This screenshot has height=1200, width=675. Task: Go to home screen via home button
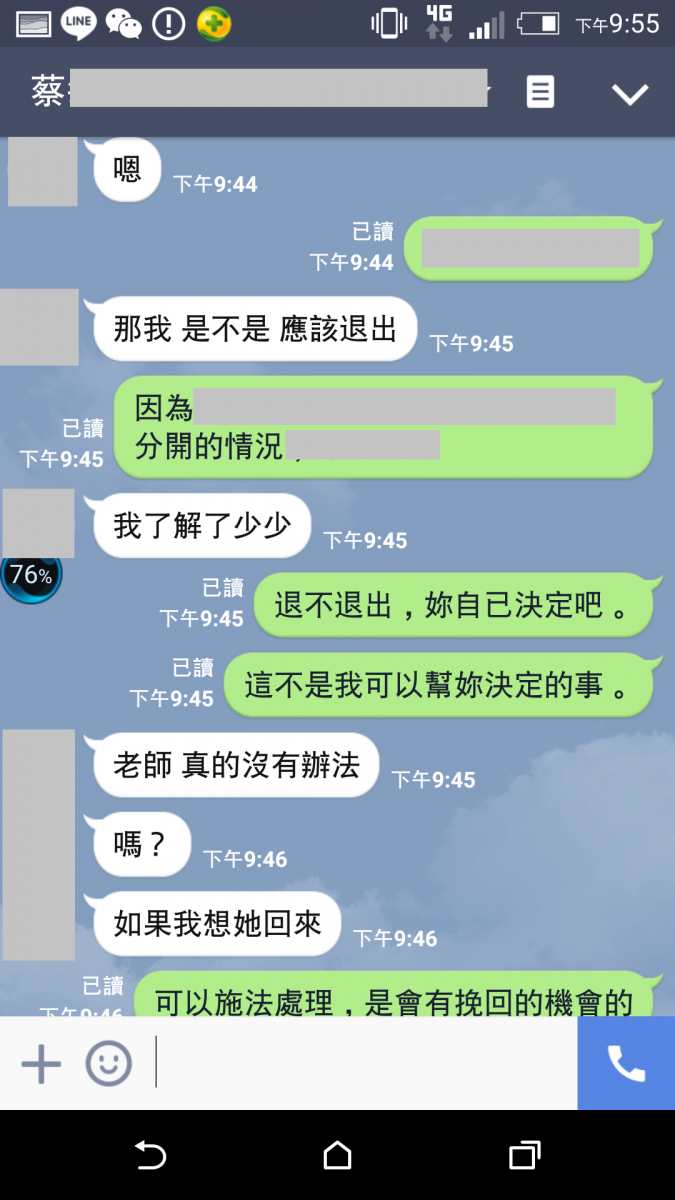(338, 1156)
